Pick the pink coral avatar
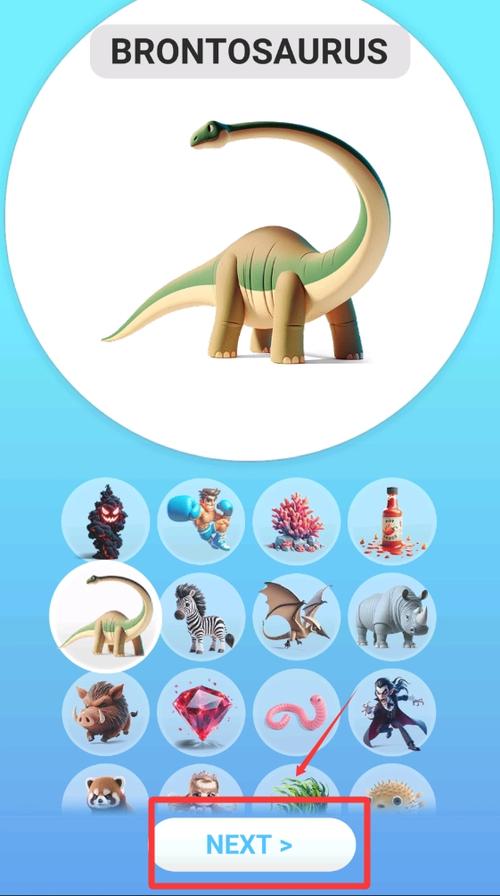The width and height of the screenshot is (500, 896). pyautogui.click(x=297, y=522)
